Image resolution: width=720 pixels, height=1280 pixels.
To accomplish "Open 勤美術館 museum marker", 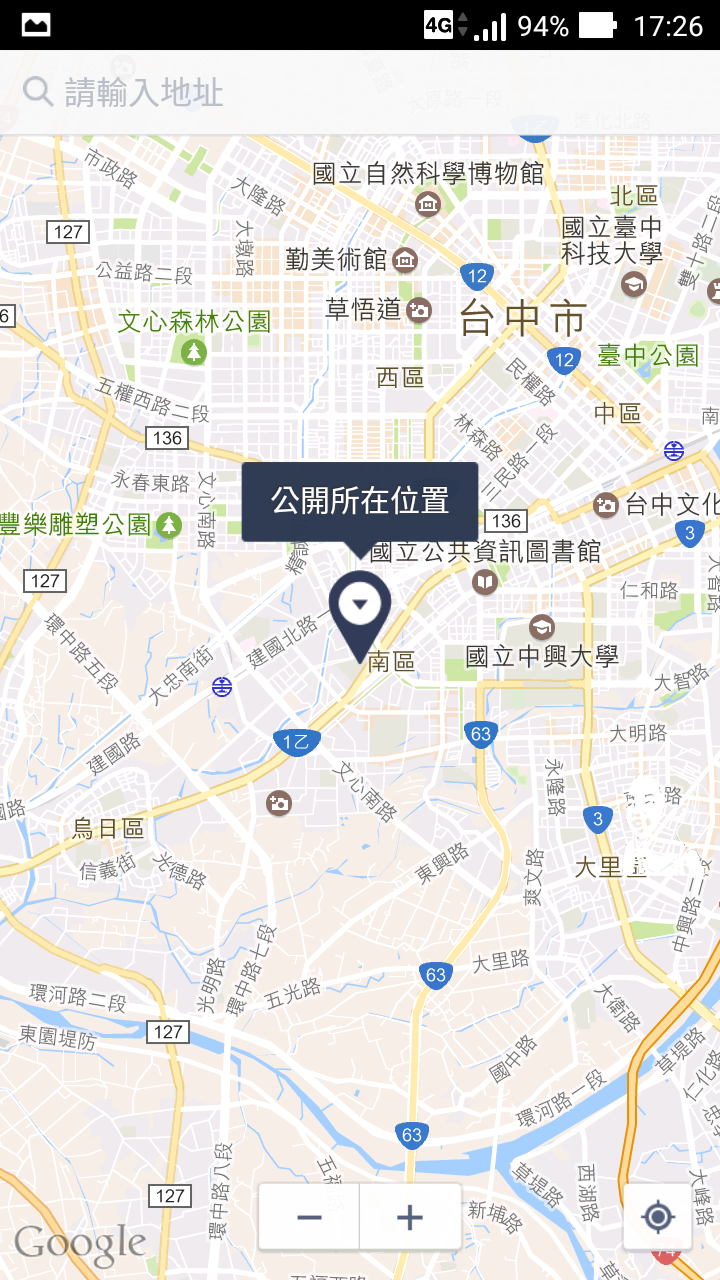I will [x=405, y=260].
